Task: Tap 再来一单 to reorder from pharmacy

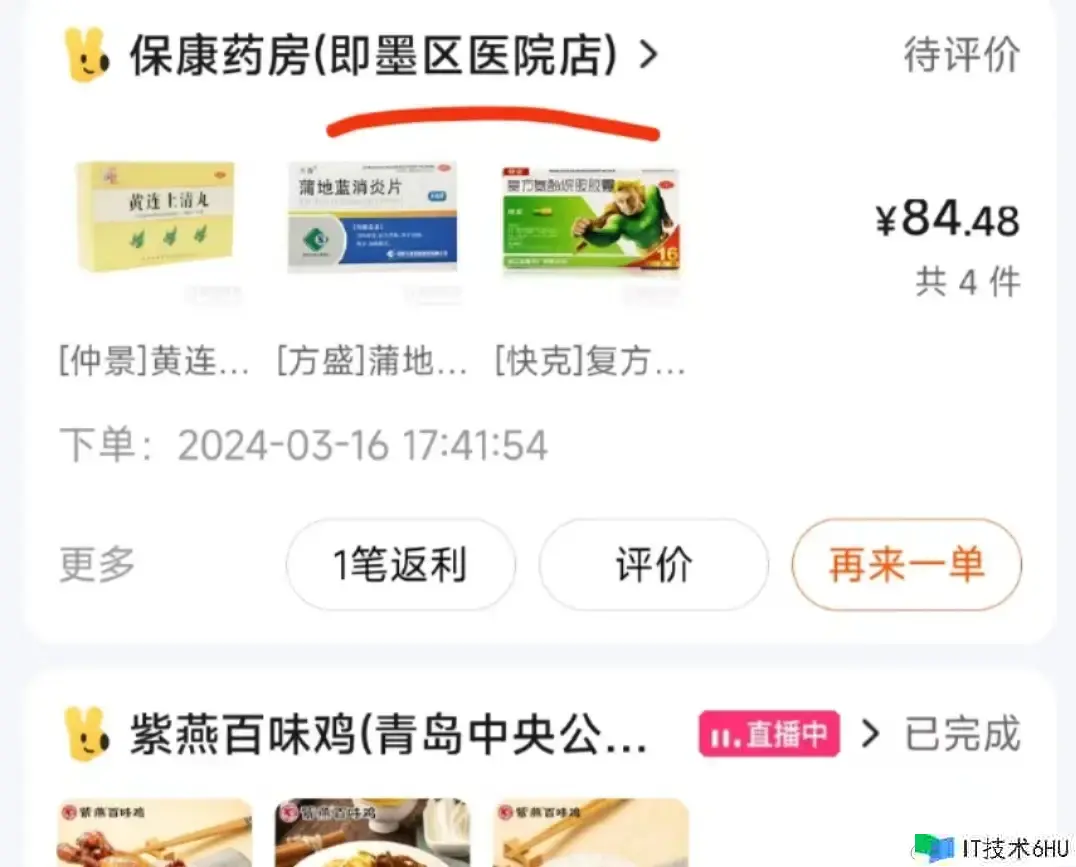Action: (x=906, y=565)
